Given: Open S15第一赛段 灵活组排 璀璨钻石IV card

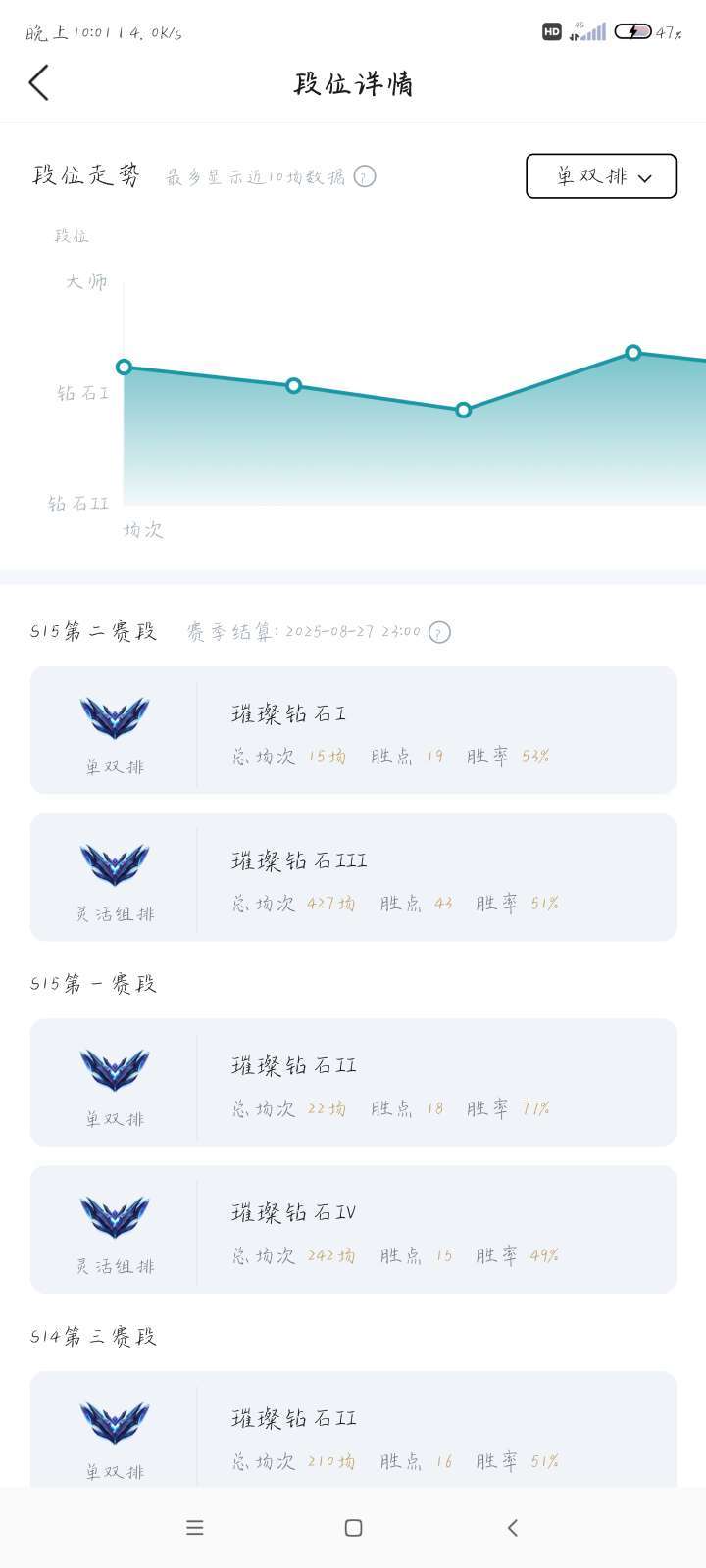Looking at the screenshot, I should [353, 1229].
